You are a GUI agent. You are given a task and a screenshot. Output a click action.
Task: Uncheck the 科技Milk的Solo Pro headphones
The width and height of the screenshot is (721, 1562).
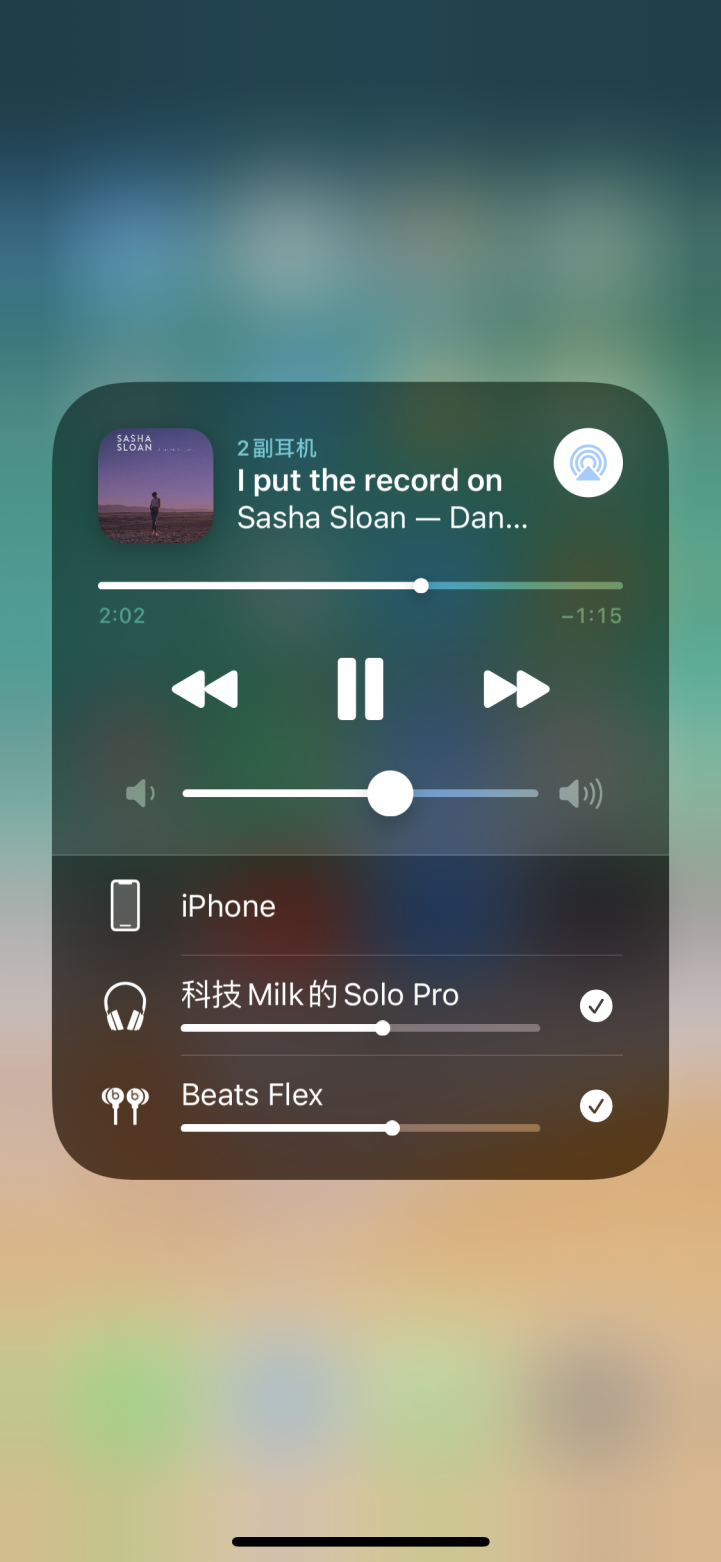coord(596,1006)
